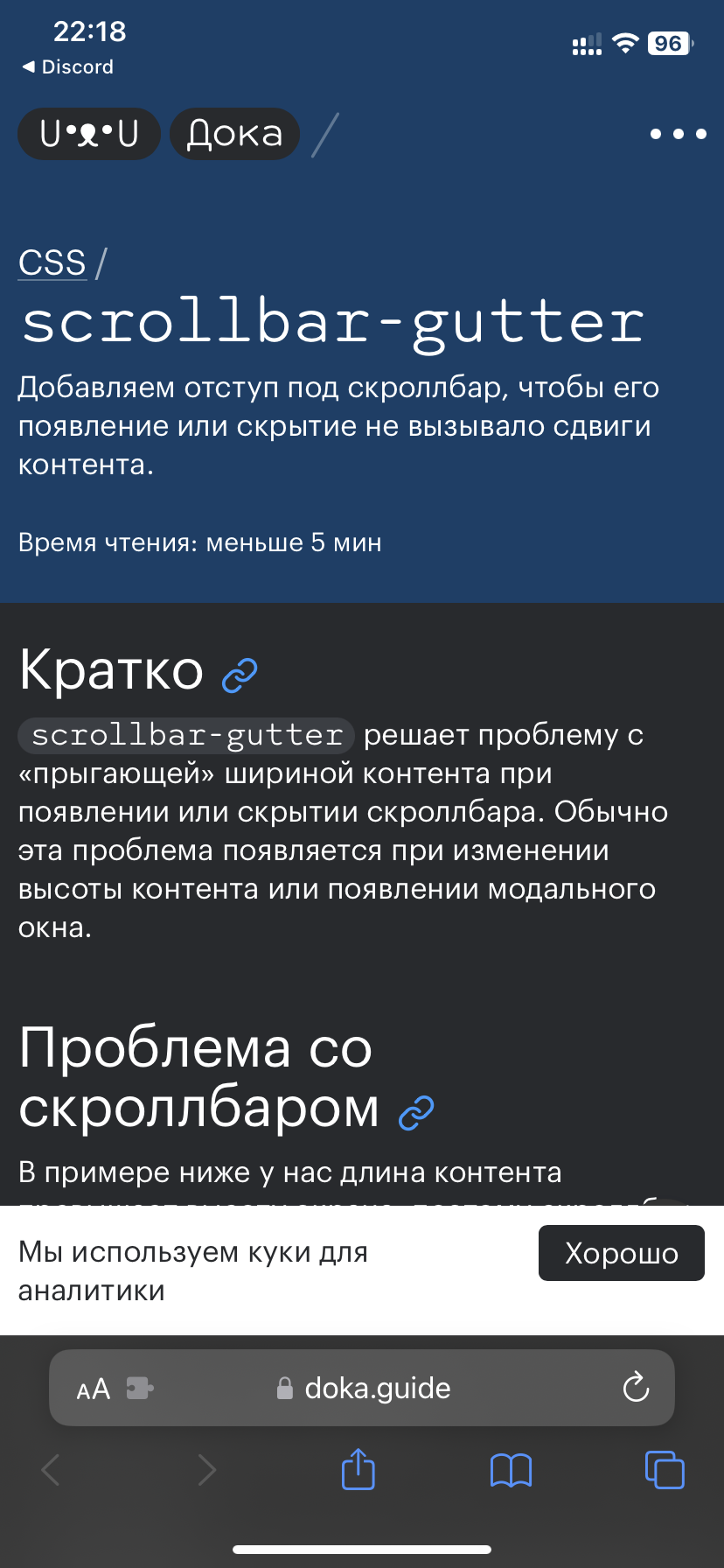Tap anchor link beside Проблема со скроллбаром
Screen dimensions: 724x1568
point(416,1112)
